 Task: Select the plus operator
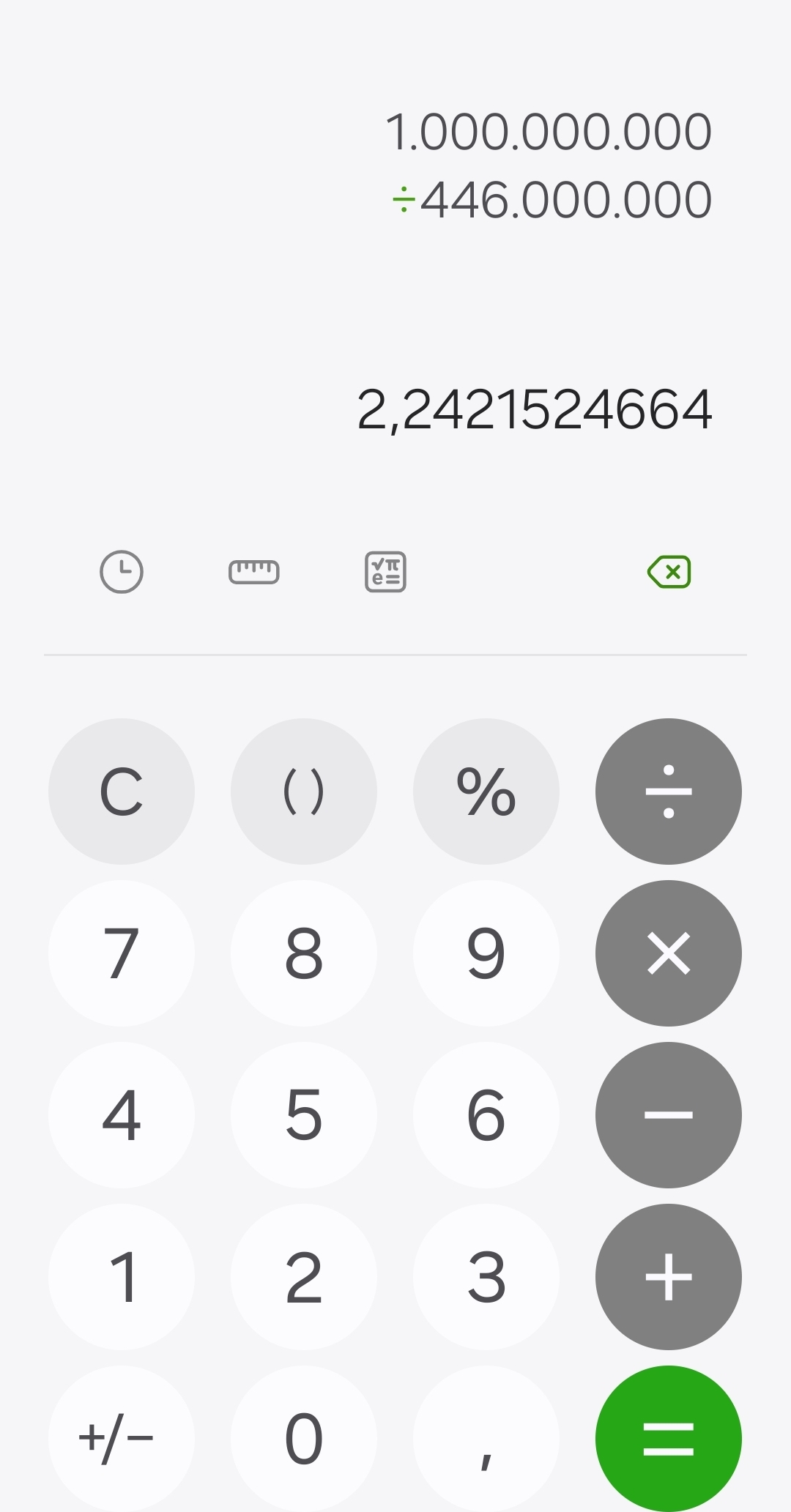click(x=669, y=1277)
